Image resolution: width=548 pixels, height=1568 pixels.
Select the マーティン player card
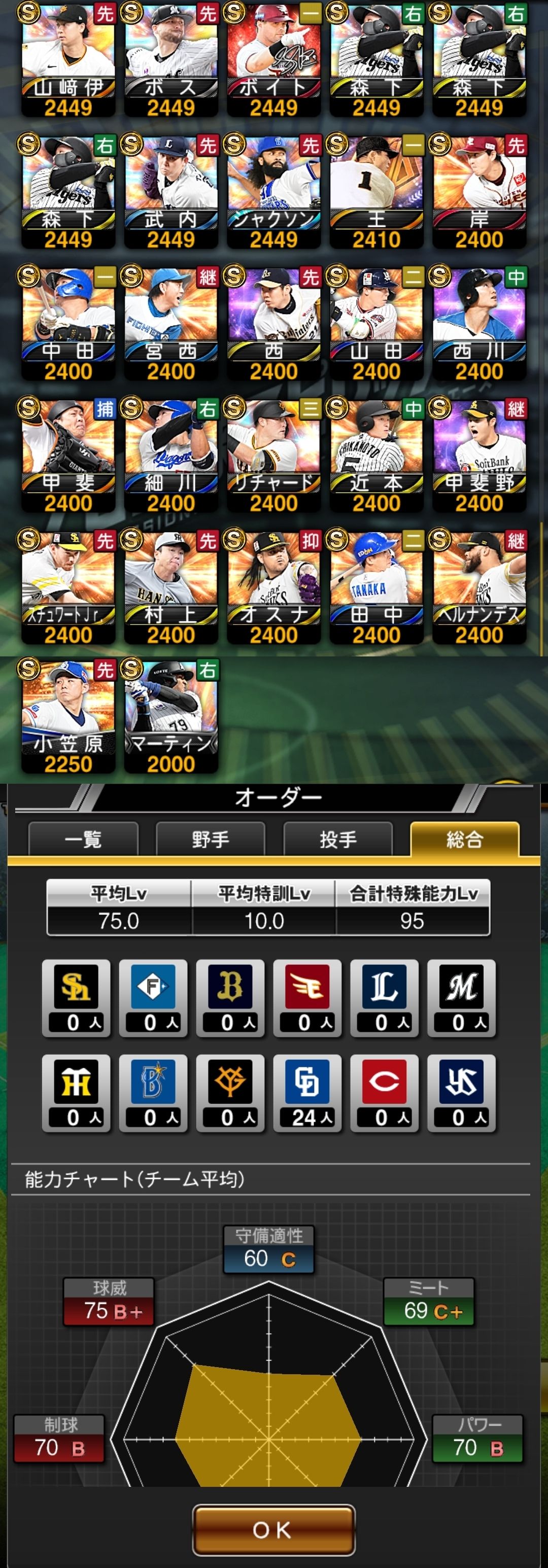[x=171, y=716]
